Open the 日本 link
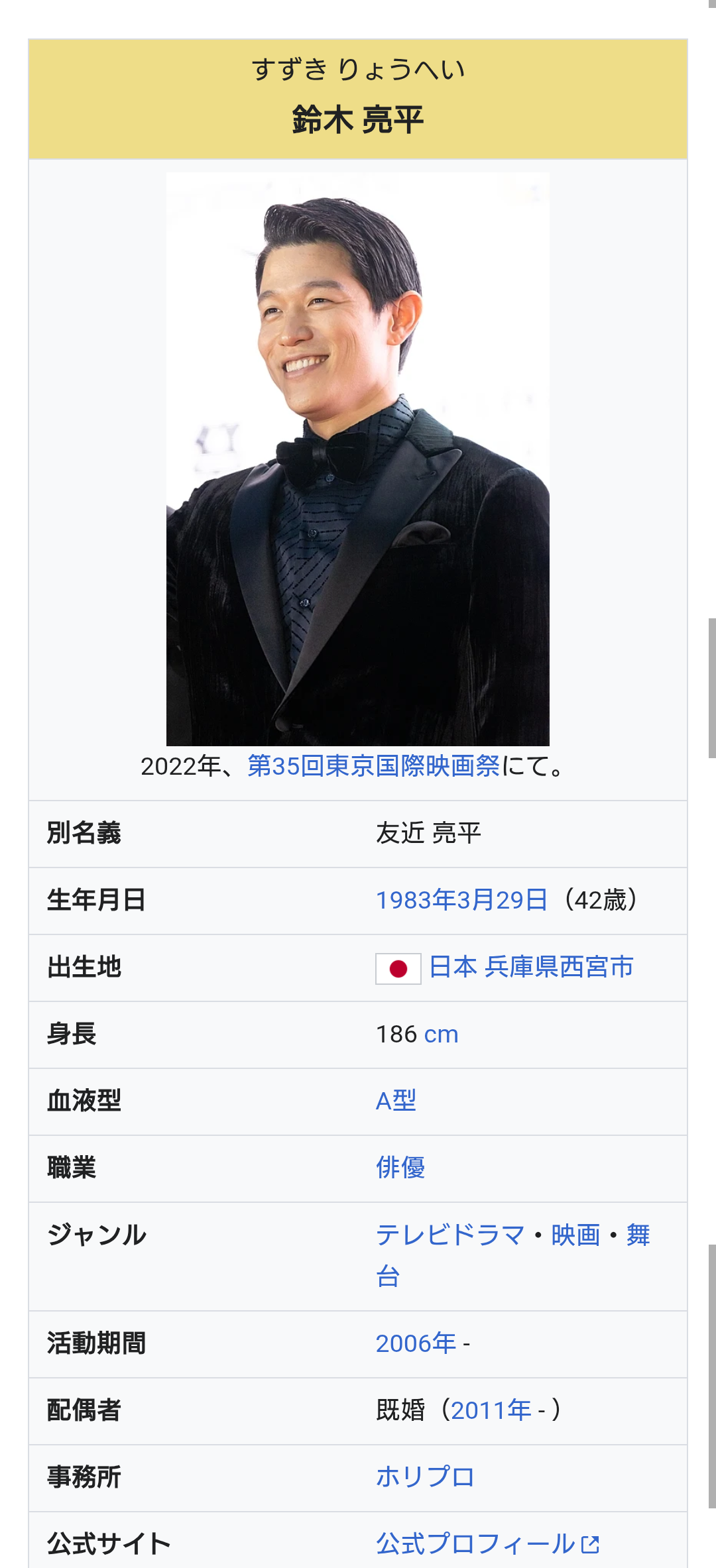Image resolution: width=716 pixels, height=1568 pixels. coord(453,967)
